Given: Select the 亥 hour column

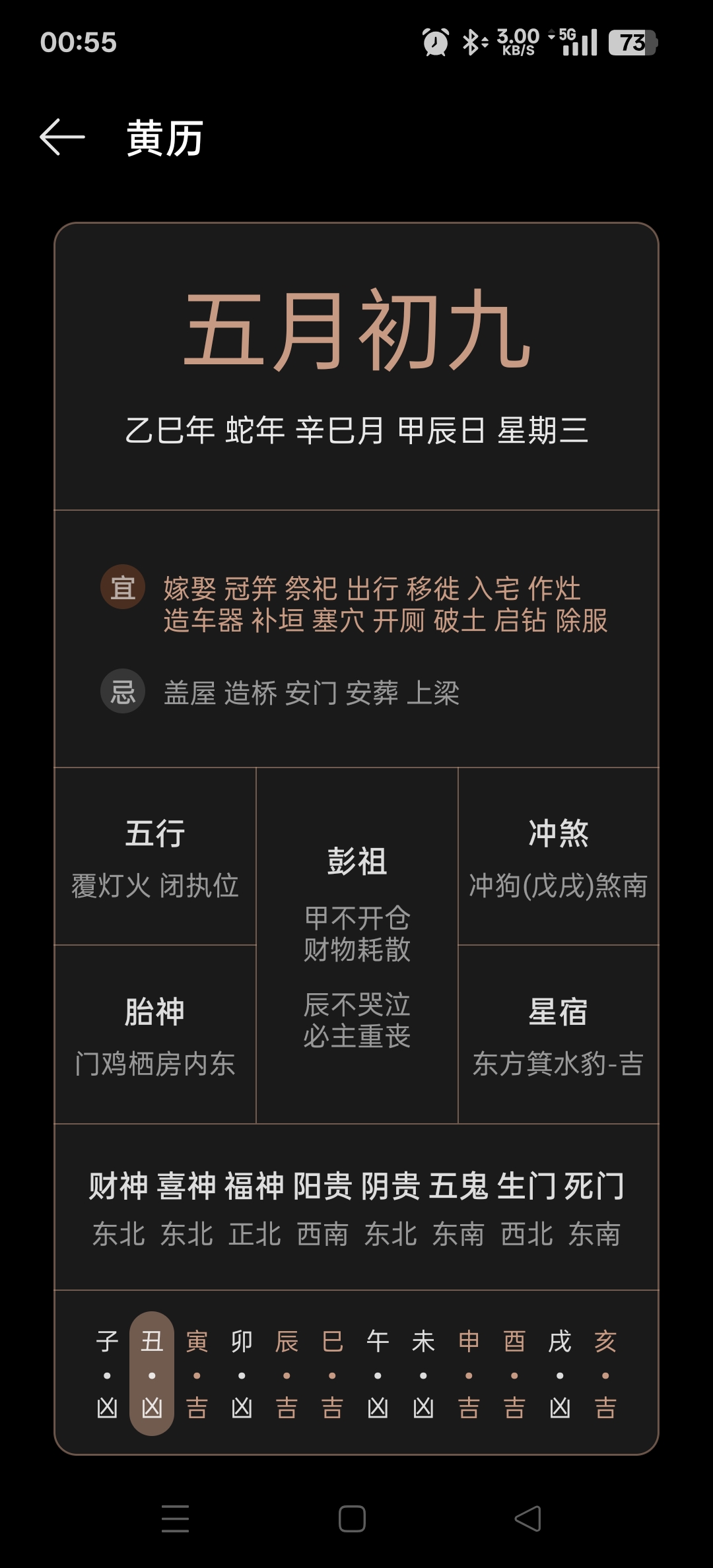Looking at the screenshot, I should 605,1374.
